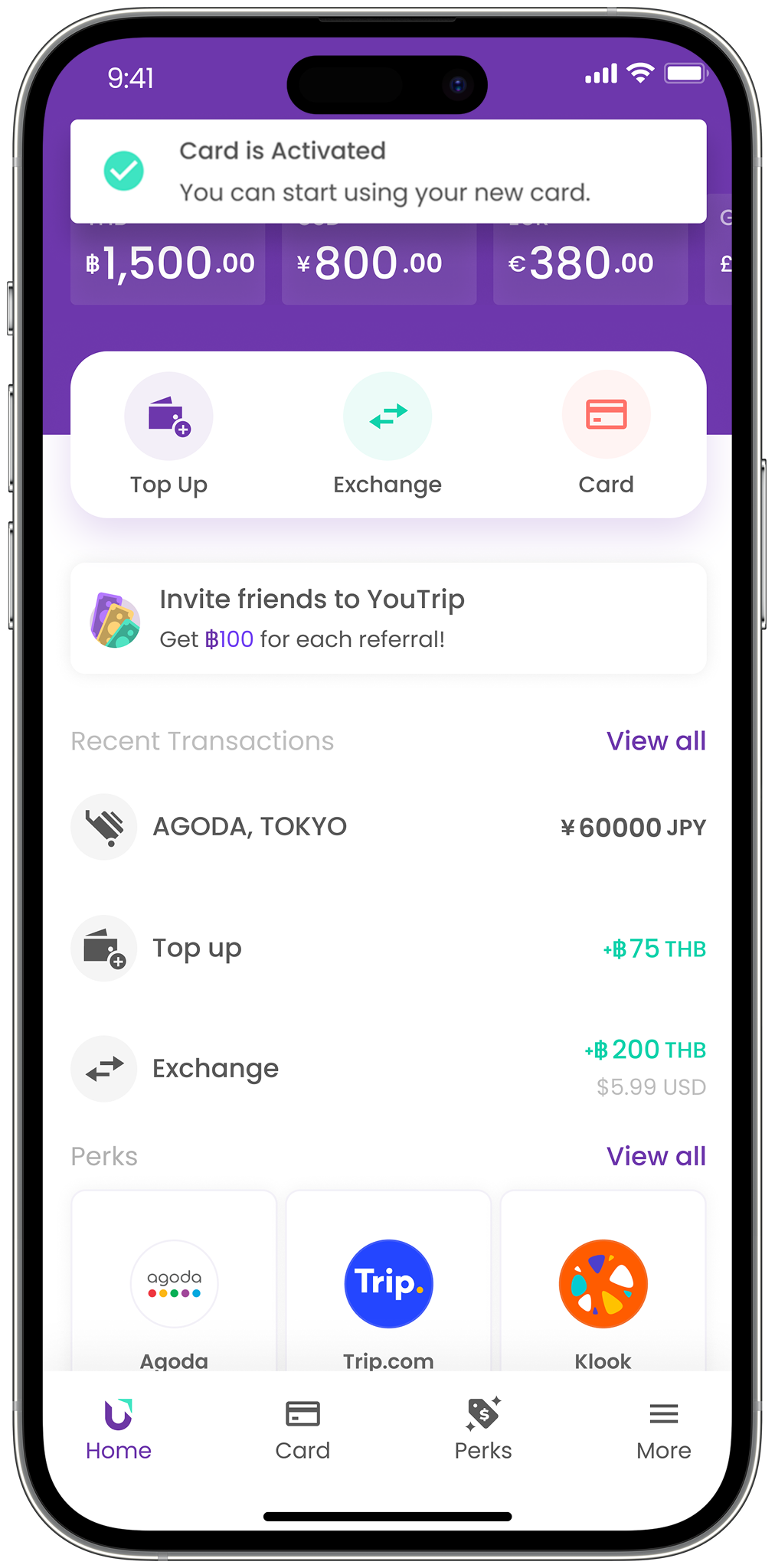The image size is (775, 1568).
Task: Open the AGODA, TOKYO transaction
Action: (x=387, y=827)
